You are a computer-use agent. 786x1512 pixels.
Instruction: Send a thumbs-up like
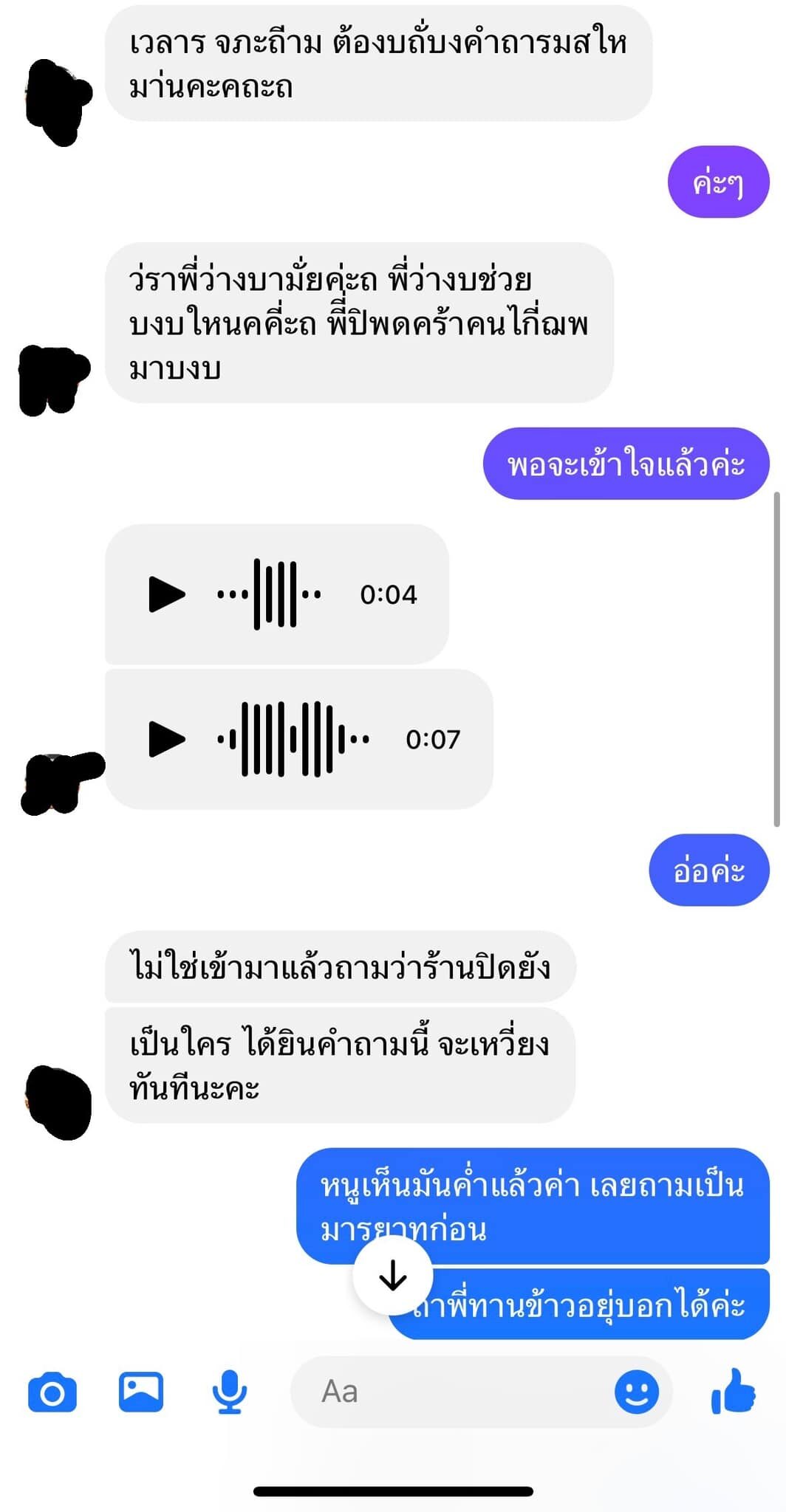pos(733,1392)
